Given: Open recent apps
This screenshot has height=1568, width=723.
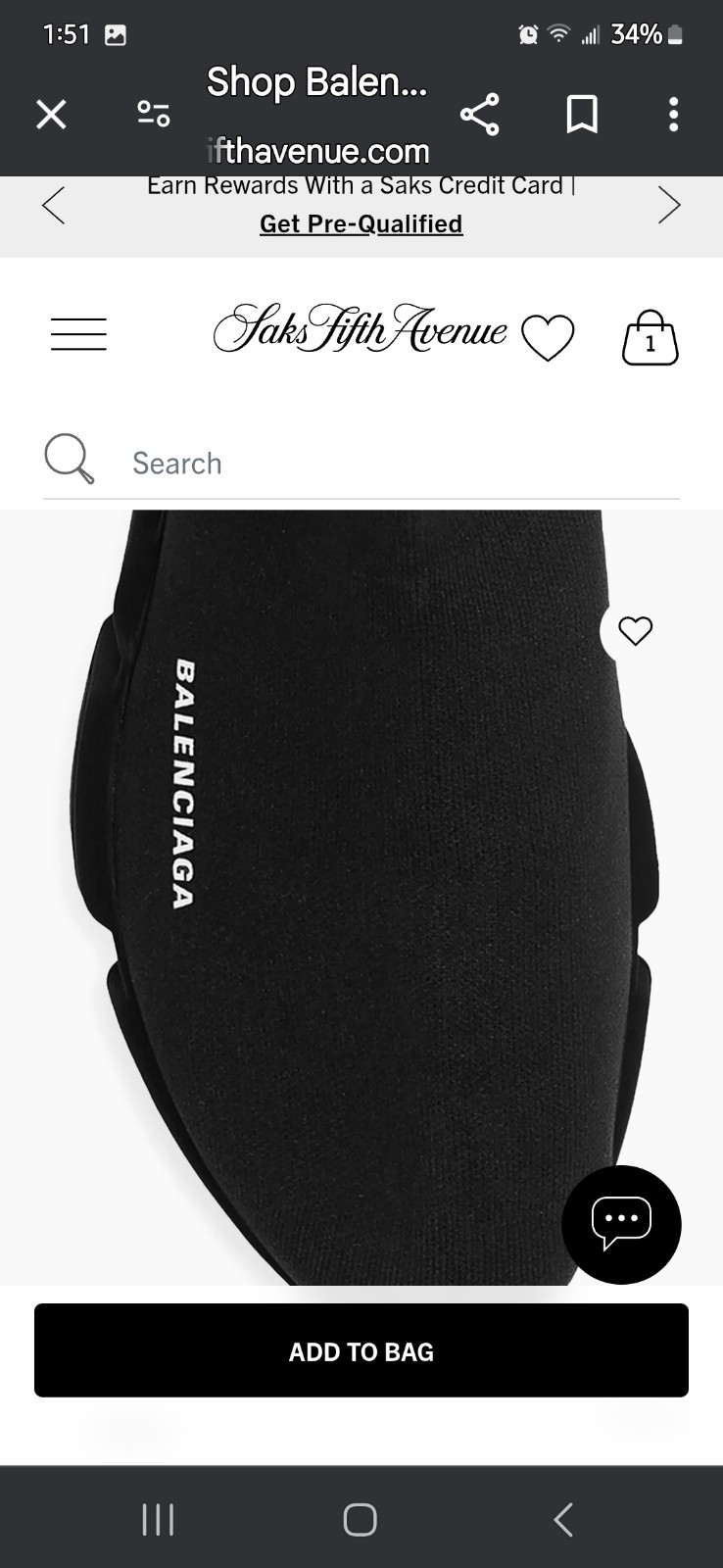Looking at the screenshot, I should click(x=158, y=1519).
